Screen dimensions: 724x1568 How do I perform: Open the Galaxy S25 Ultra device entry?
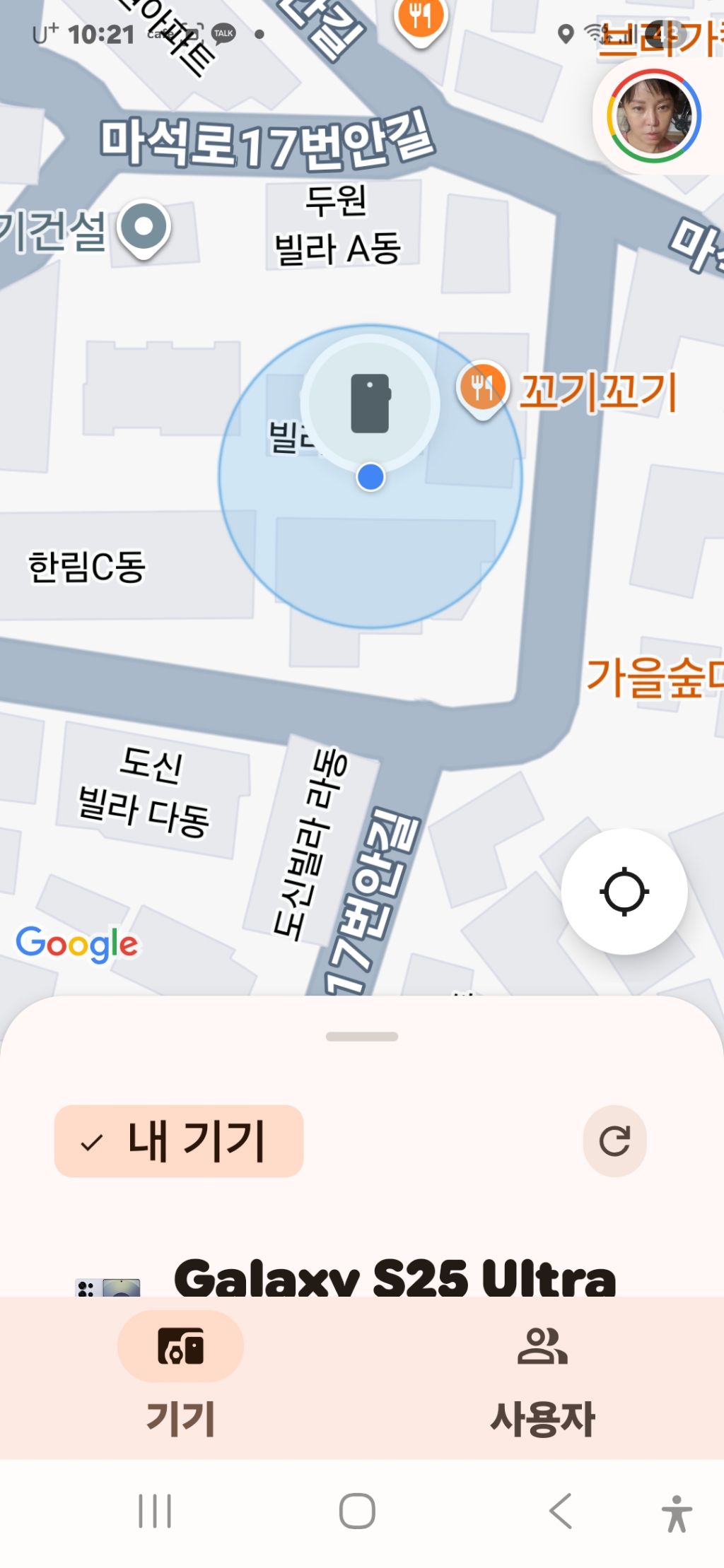[393, 1278]
